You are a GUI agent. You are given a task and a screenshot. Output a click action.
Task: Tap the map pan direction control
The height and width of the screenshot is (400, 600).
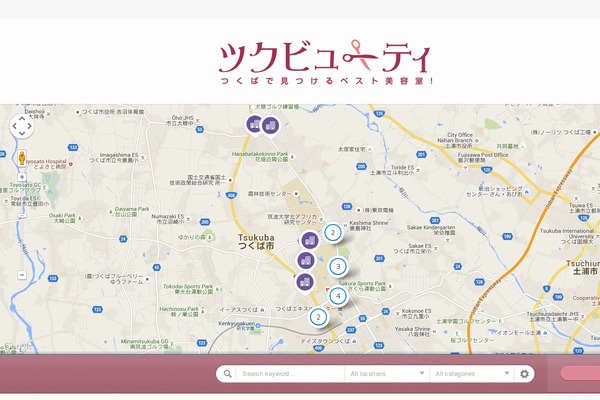pyautogui.click(x=22, y=126)
